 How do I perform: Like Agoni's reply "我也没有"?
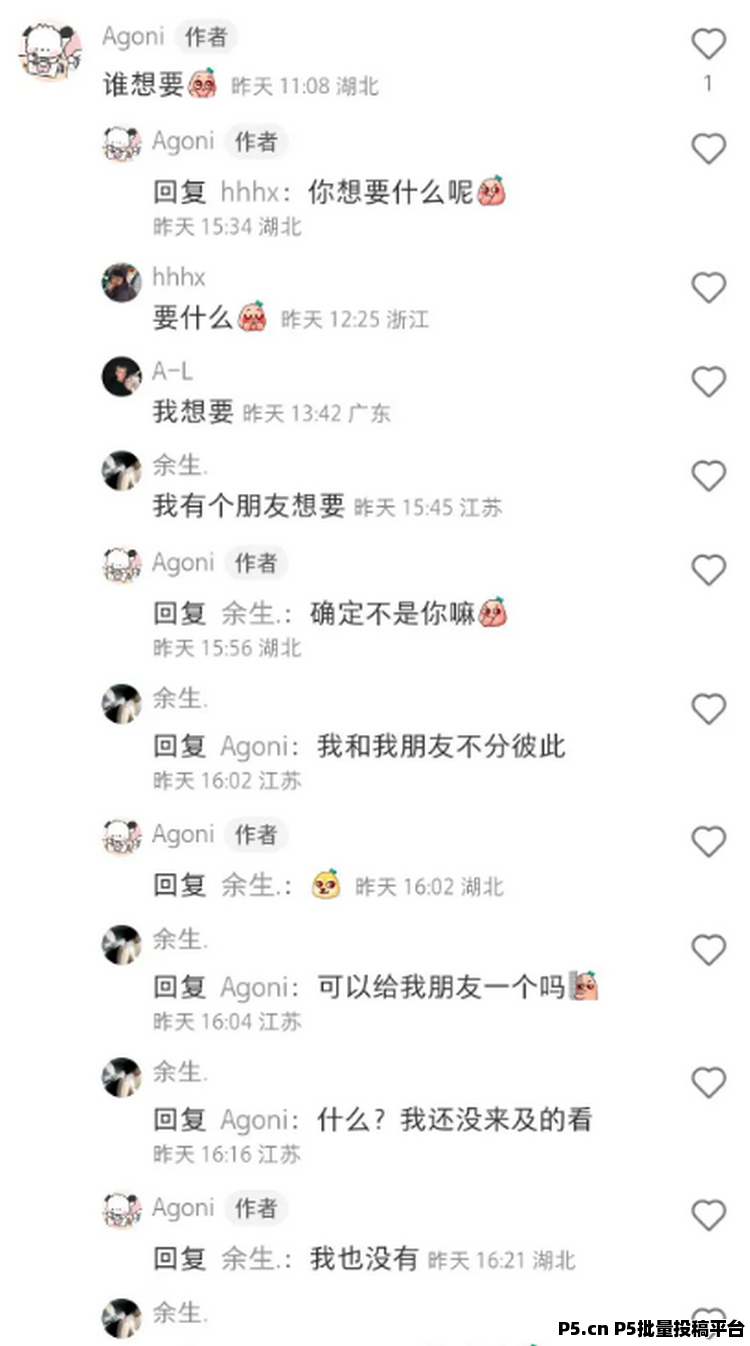[x=708, y=1215]
